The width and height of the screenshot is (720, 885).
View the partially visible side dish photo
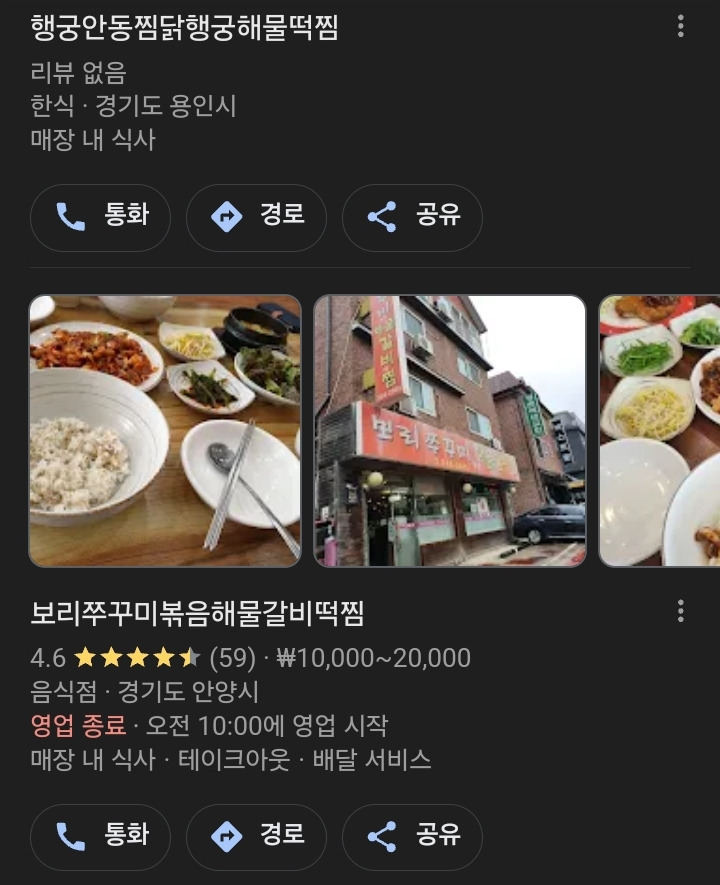point(660,431)
